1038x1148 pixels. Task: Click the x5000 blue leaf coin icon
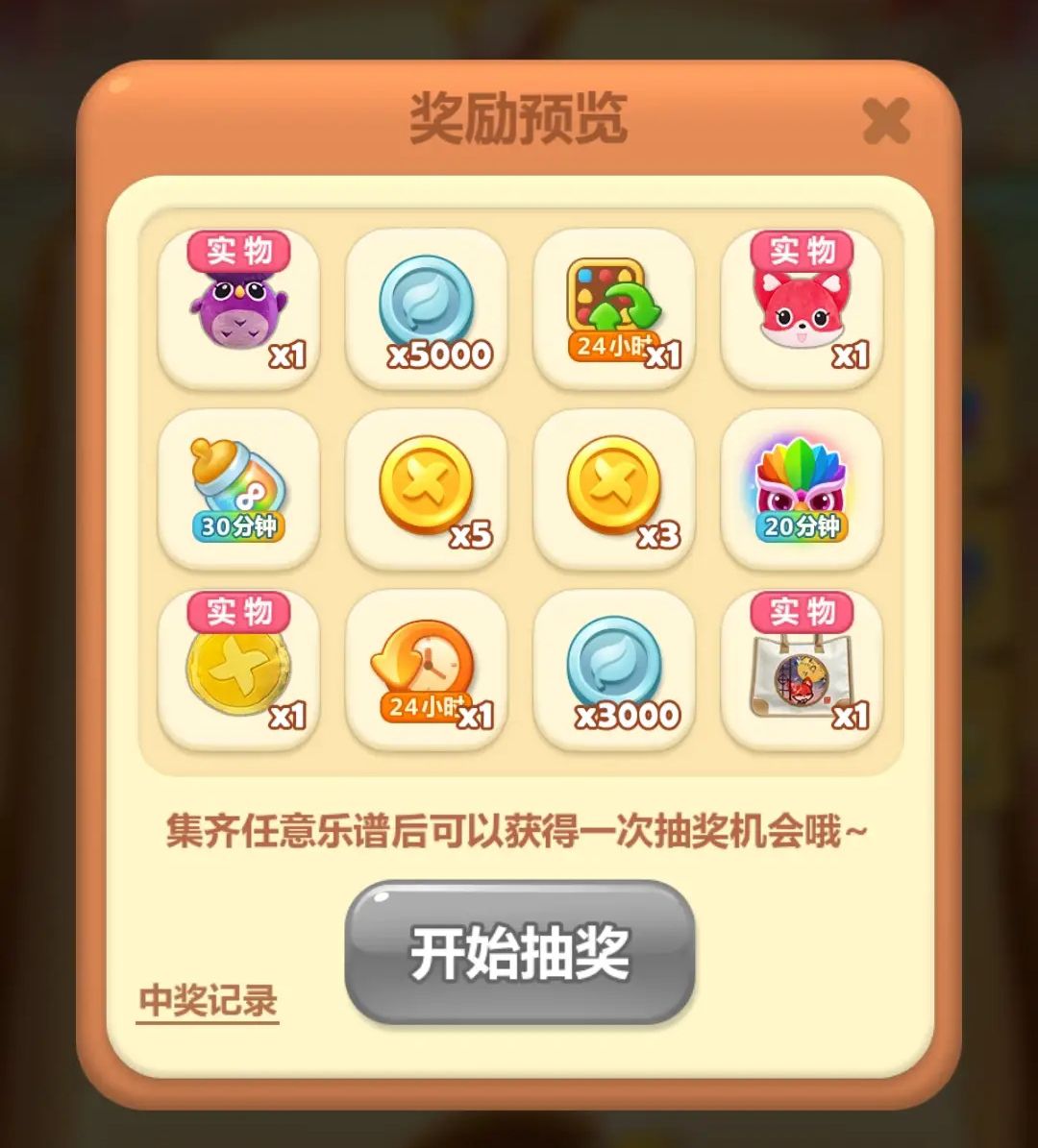click(x=426, y=307)
